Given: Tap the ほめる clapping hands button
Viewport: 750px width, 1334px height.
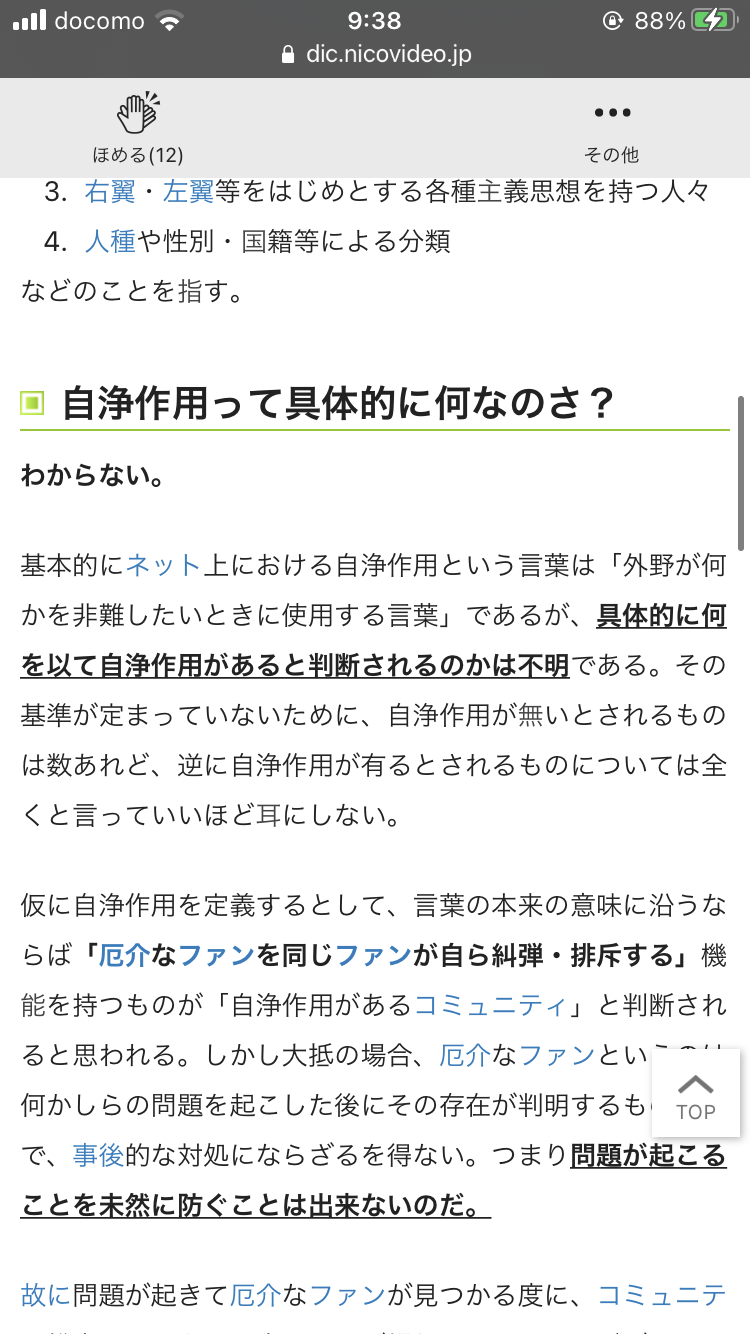Looking at the screenshot, I should 138,128.
